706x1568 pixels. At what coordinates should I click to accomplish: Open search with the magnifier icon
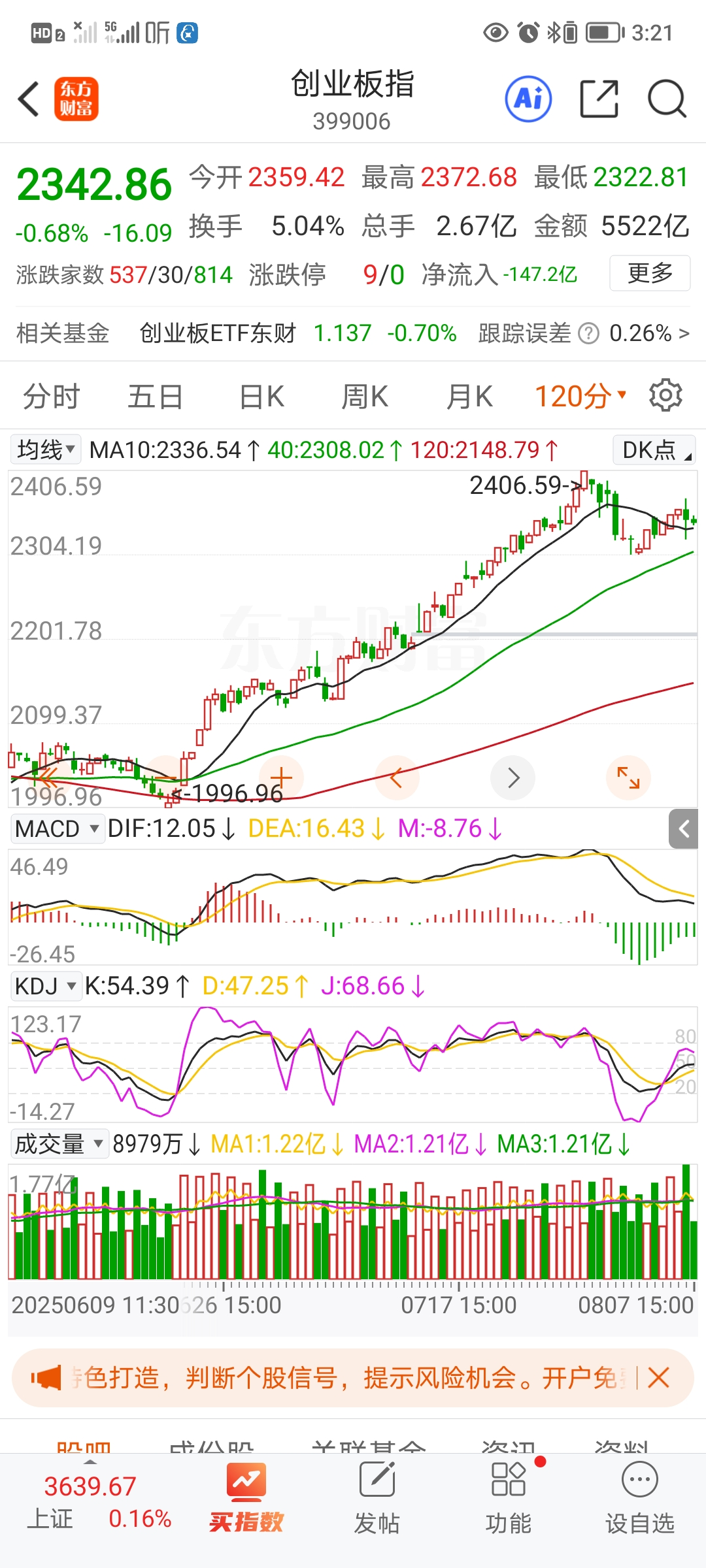(x=666, y=99)
